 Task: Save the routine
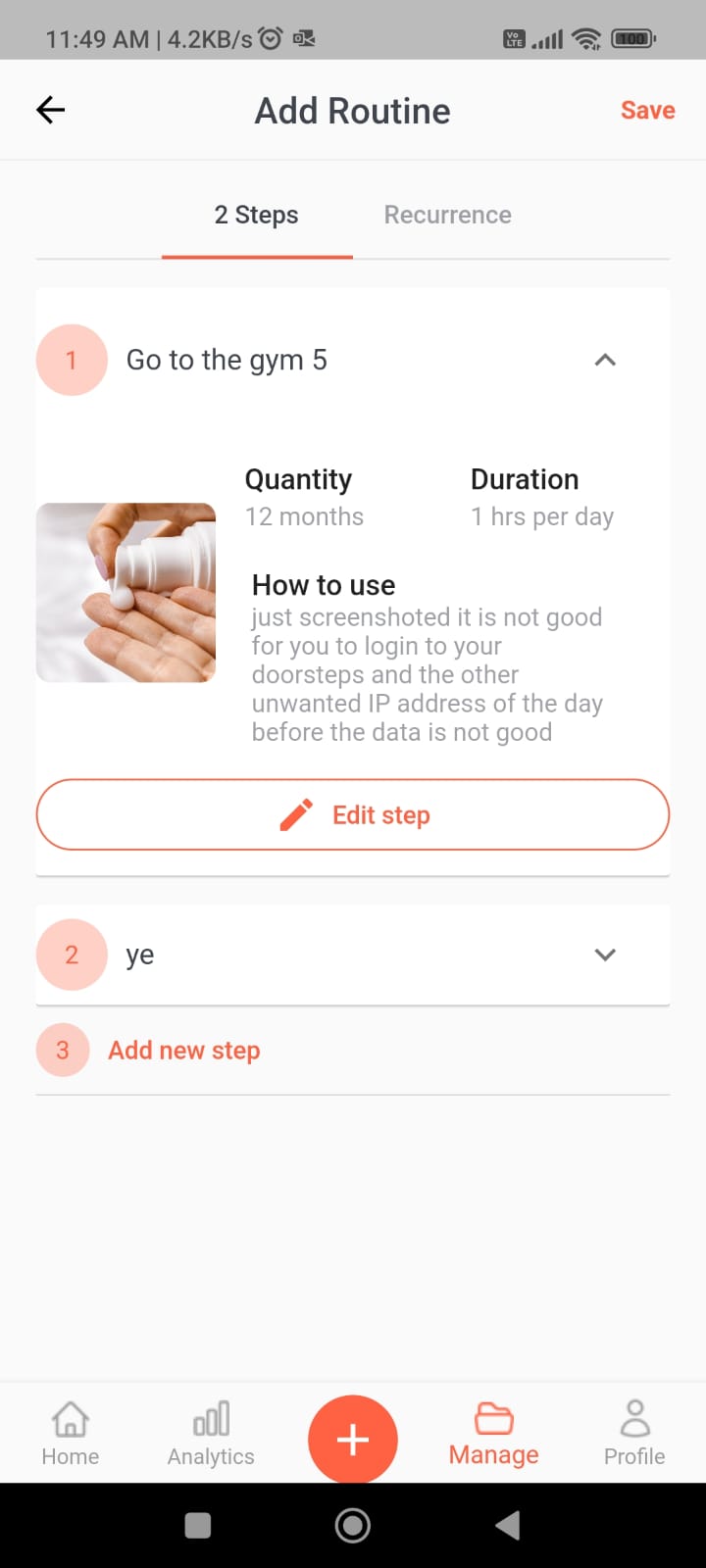pyautogui.click(x=647, y=110)
